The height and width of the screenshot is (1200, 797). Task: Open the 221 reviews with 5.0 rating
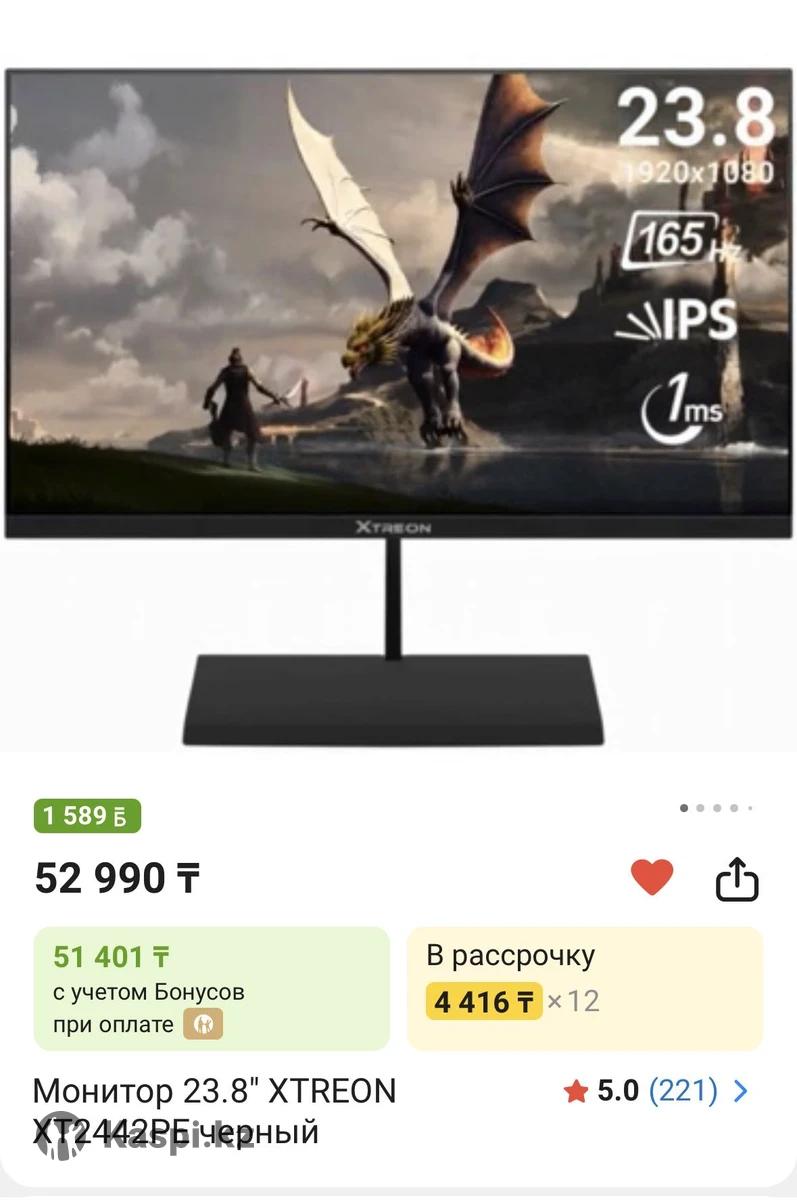(x=657, y=1091)
